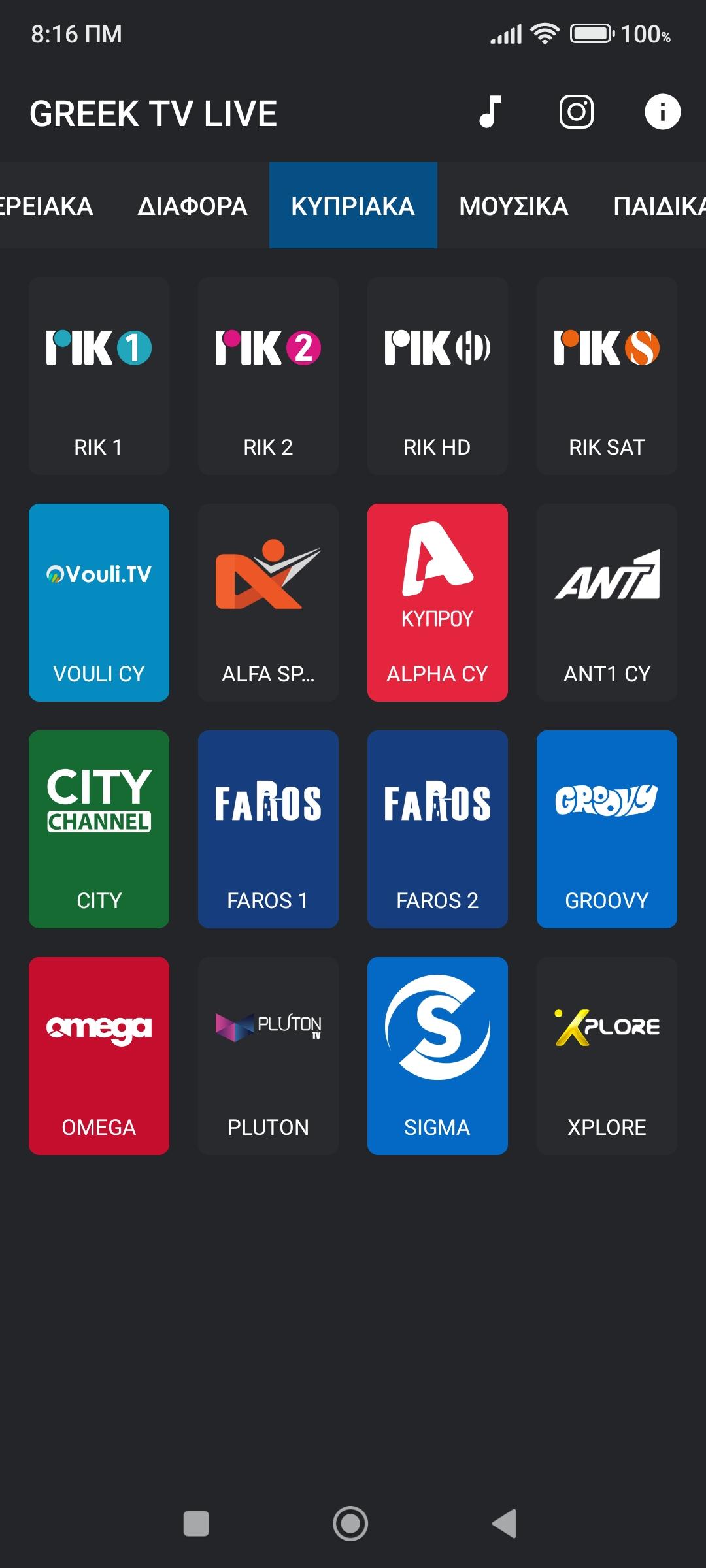Open the GROOVY channel

tap(607, 829)
